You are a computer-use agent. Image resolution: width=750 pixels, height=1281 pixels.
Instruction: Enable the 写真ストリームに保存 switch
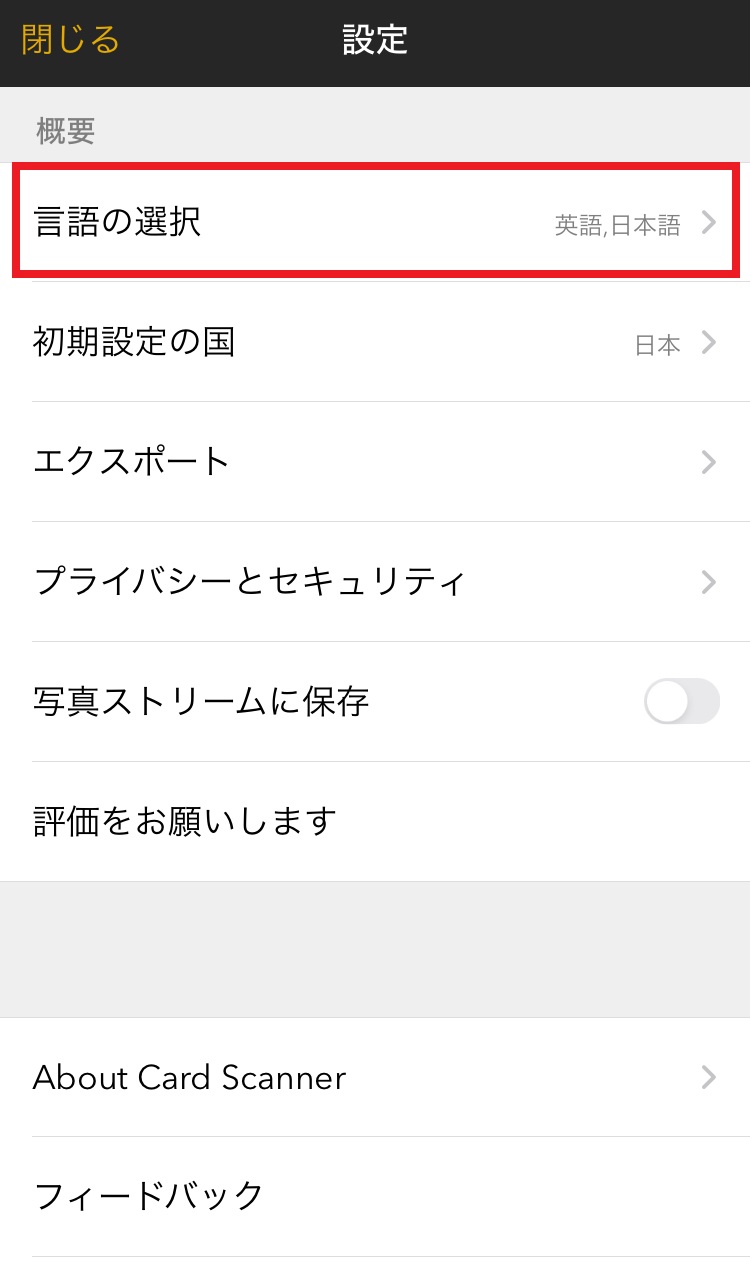point(681,701)
